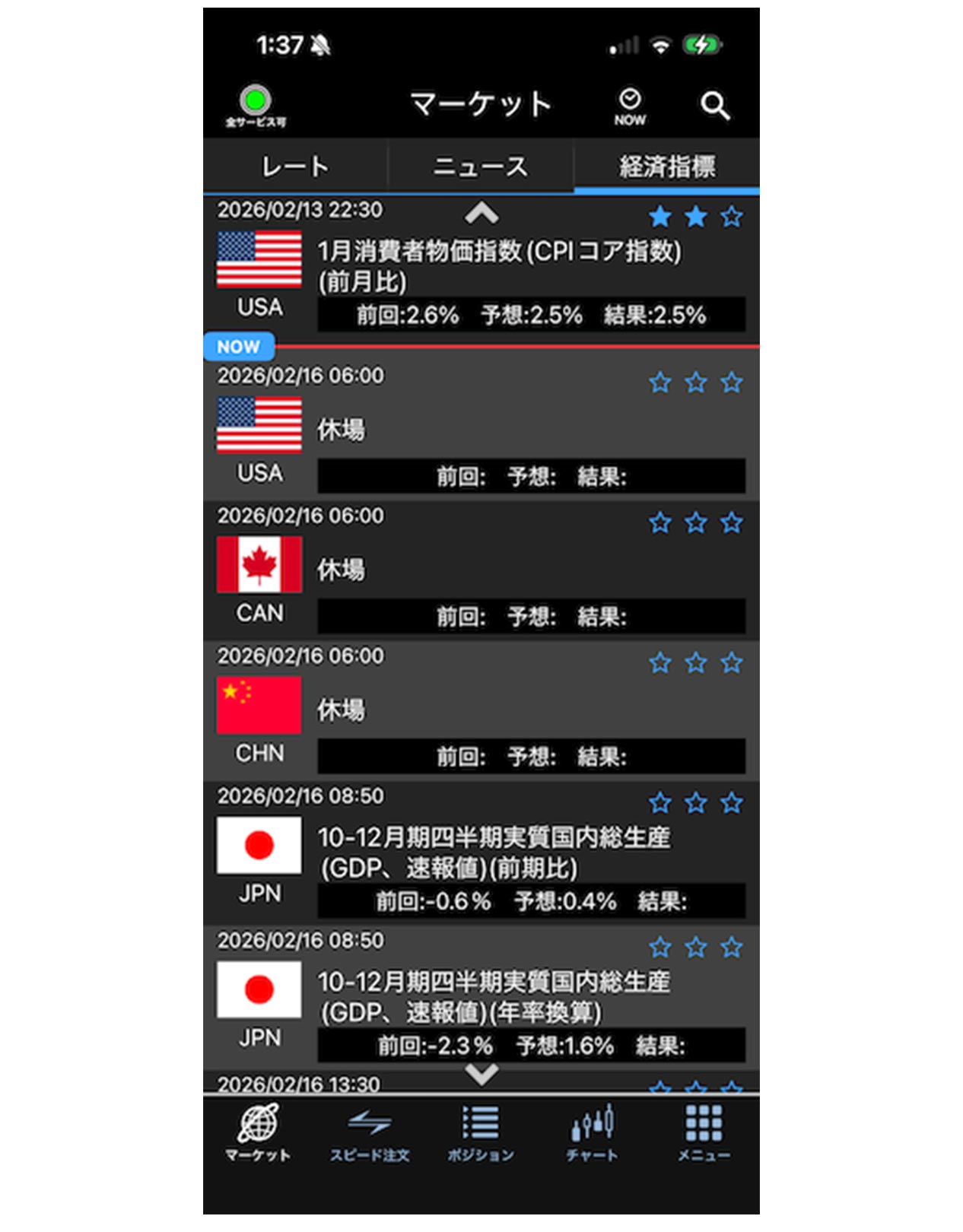Switch to the レート tab
The width and height of the screenshot is (963, 1232).
pyautogui.click(x=295, y=166)
